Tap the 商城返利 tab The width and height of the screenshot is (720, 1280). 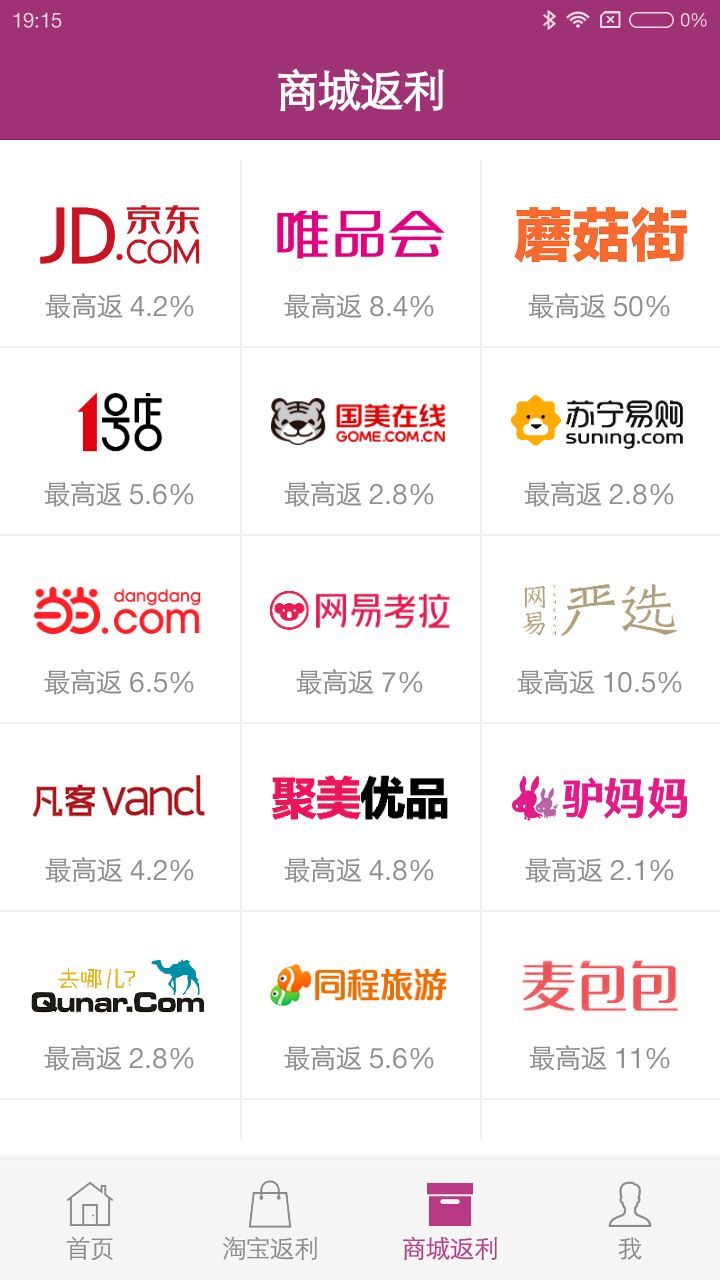pyautogui.click(x=450, y=1220)
